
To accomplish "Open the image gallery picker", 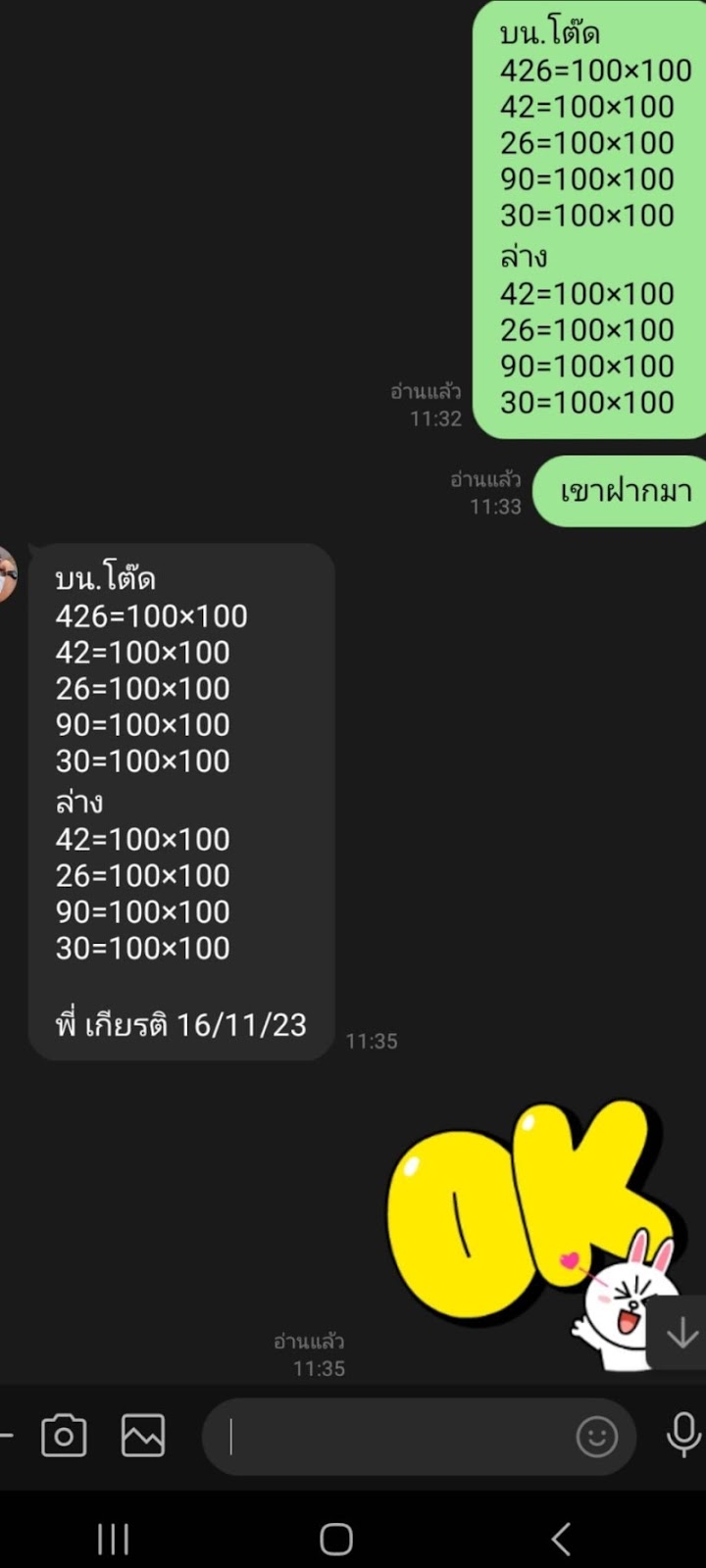I will pos(143,1437).
